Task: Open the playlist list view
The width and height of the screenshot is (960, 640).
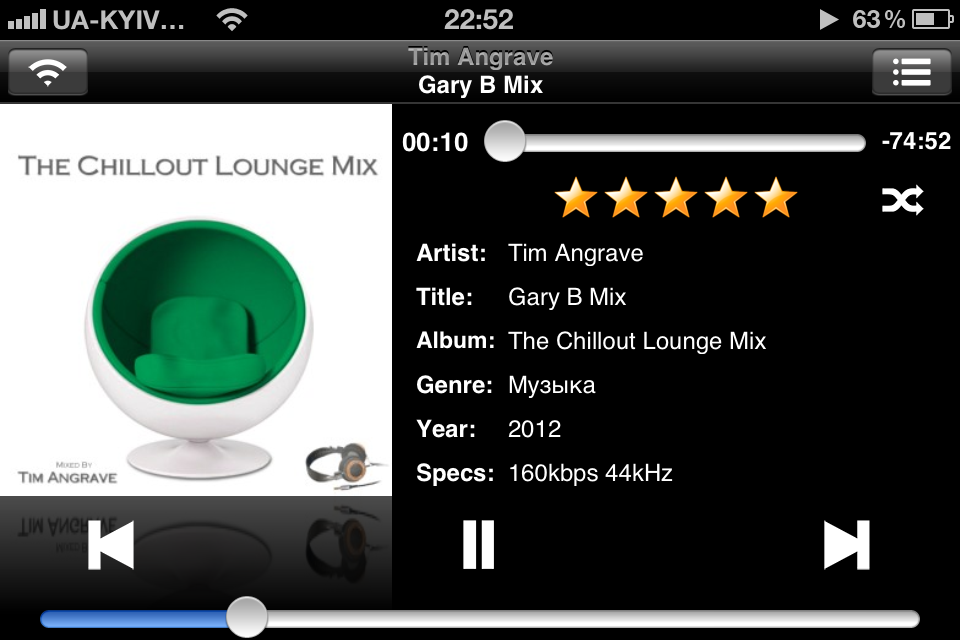Action: [911, 72]
